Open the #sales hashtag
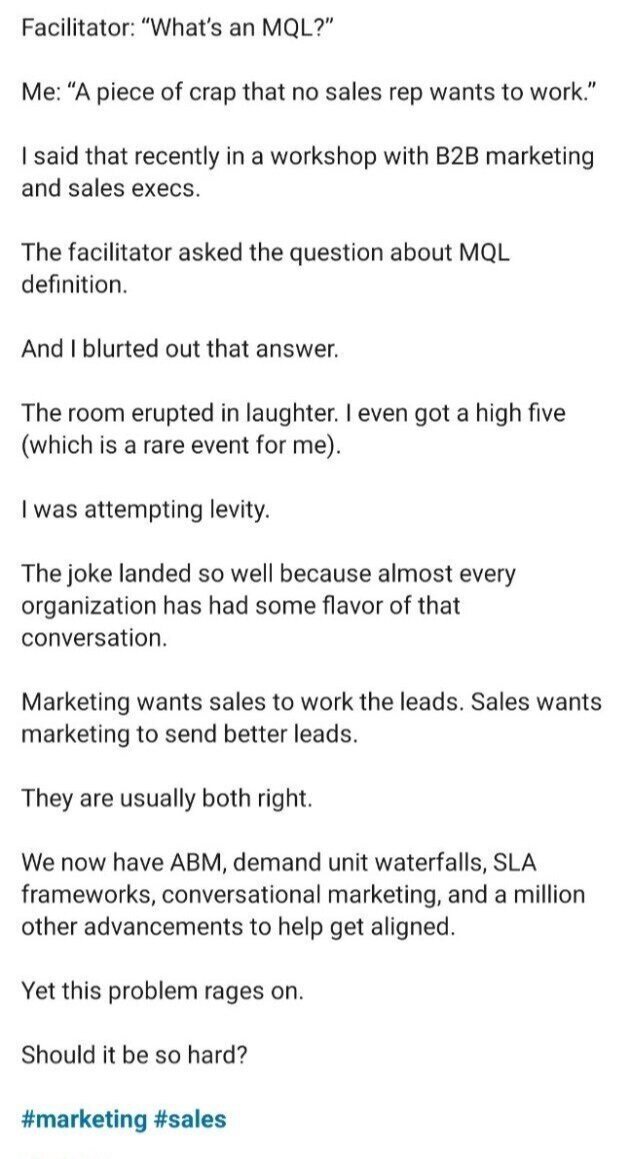Screen dimensions: 630x1159 point(190,1119)
